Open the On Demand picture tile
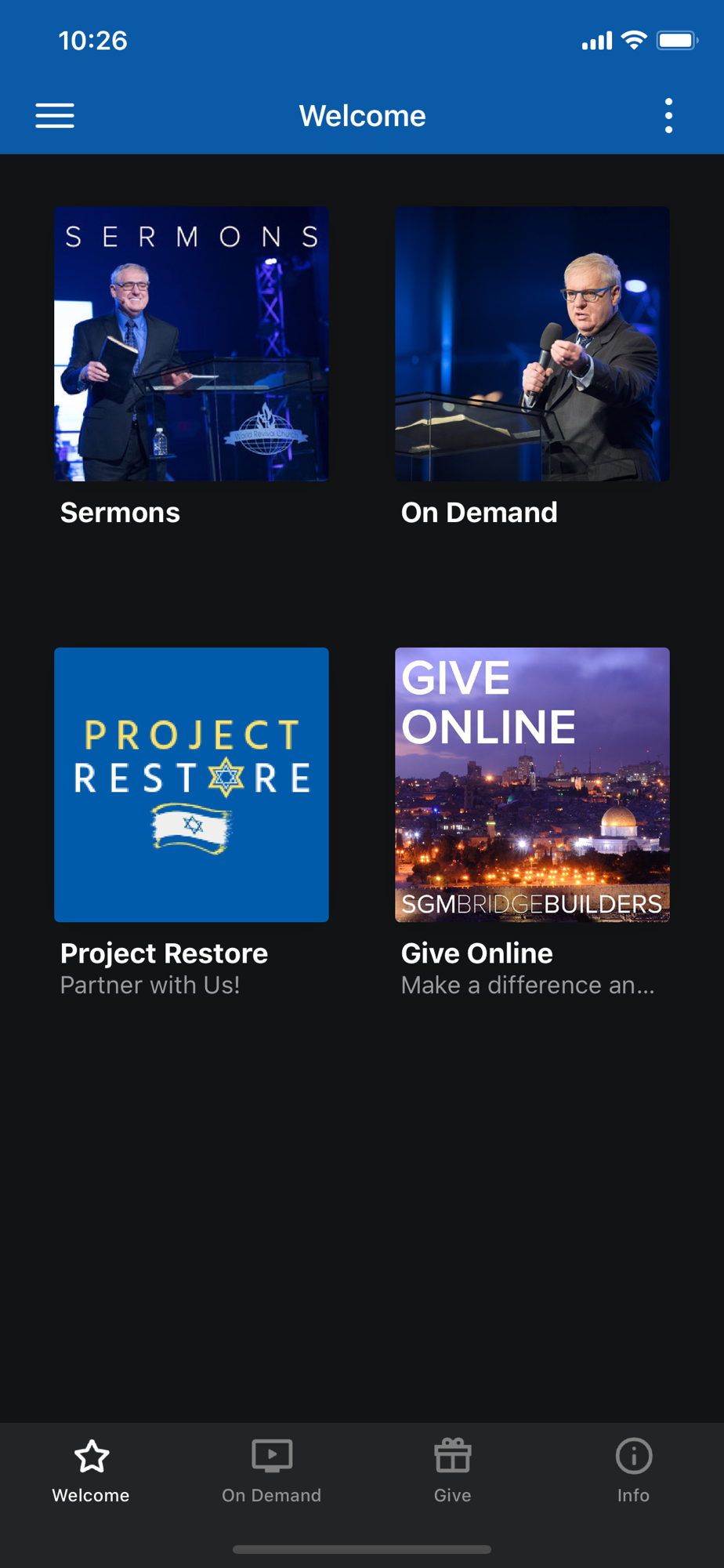This screenshot has width=724, height=1568. click(532, 344)
